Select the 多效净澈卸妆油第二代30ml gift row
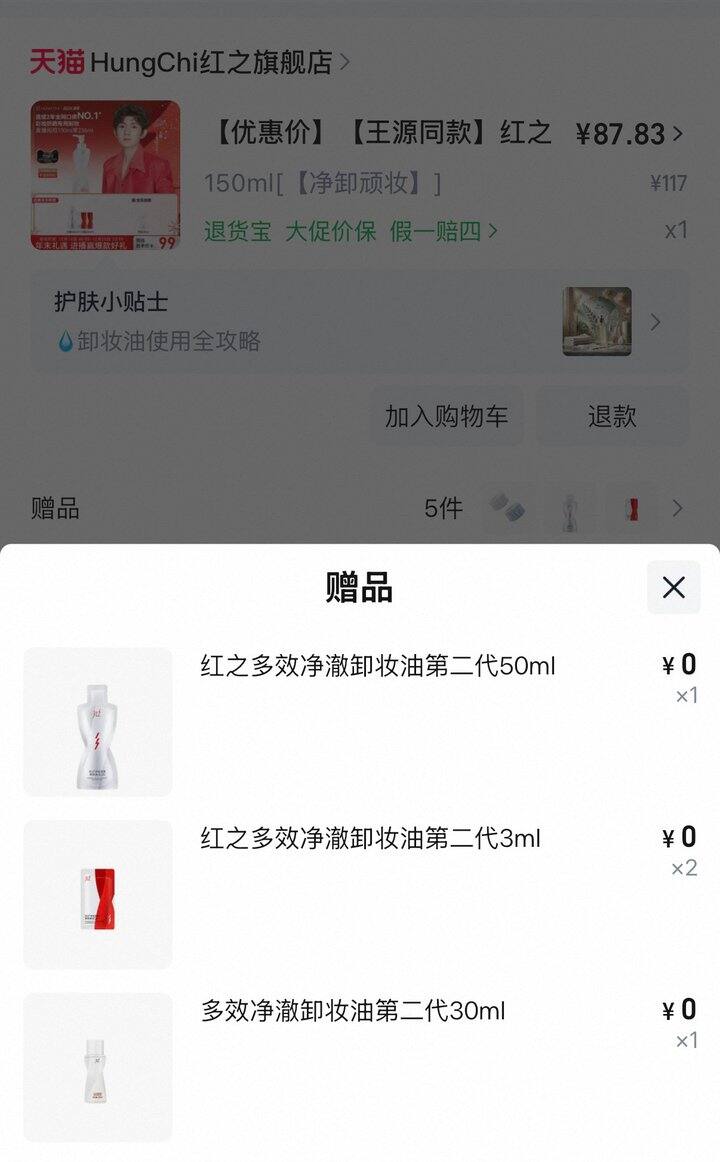 point(353,1012)
